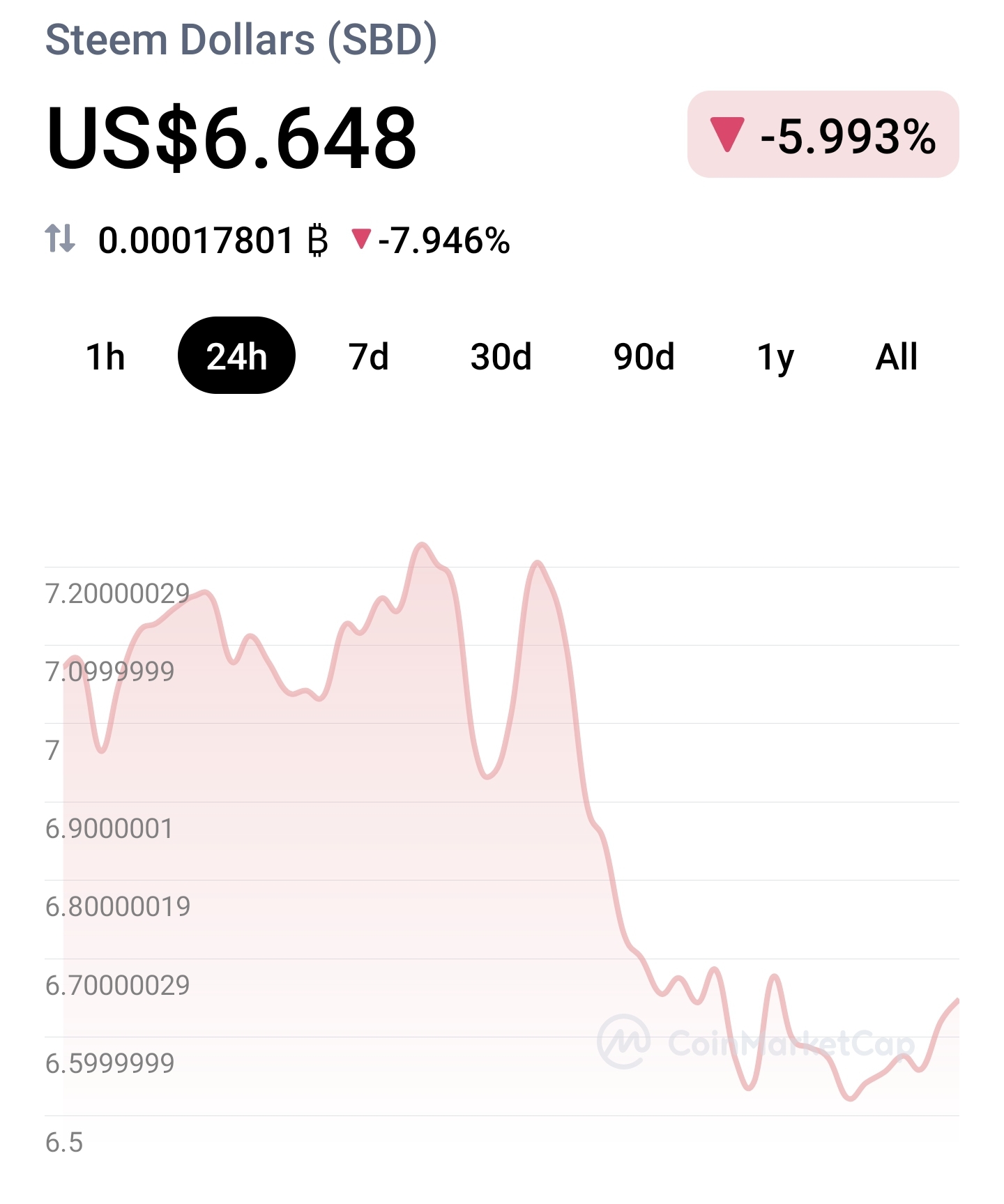Screen dimensions: 1004x1204
Task: Tap the -5.993% change badge
Action: pyautogui.click(x=823, y=135)
